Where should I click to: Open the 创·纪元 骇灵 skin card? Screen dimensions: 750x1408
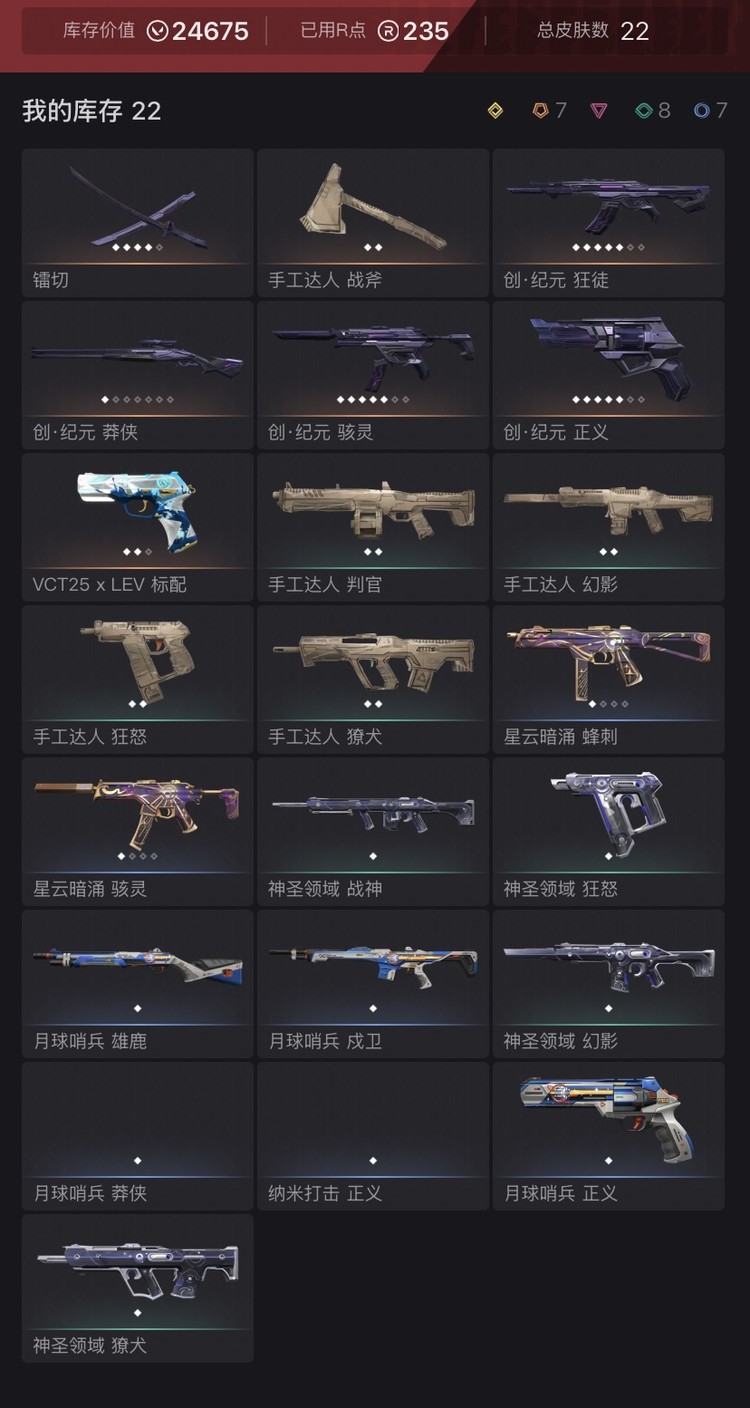tap(373, 374)
